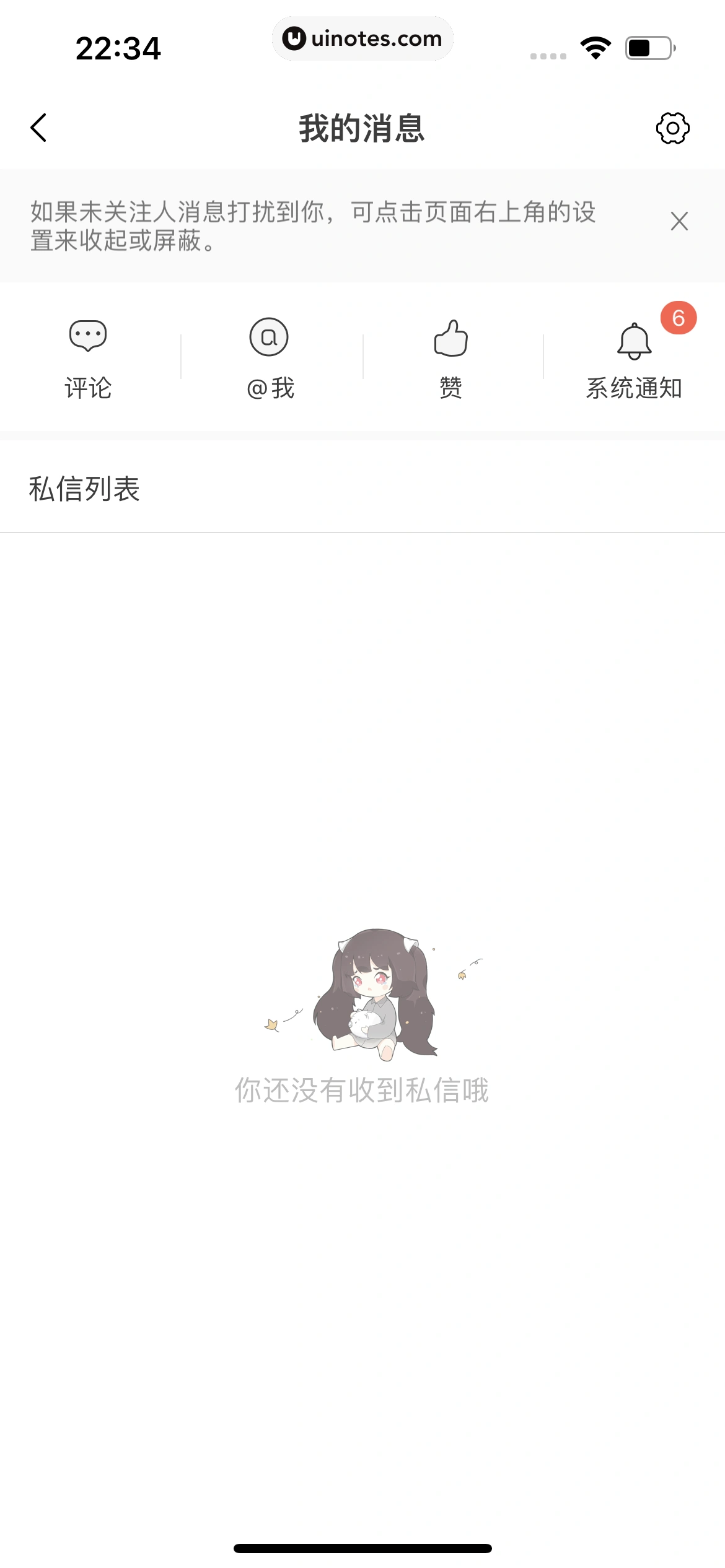Screen dimensions: 725x1568
Task: Open the 评论 comments section
Action: (x=88, y=358)
